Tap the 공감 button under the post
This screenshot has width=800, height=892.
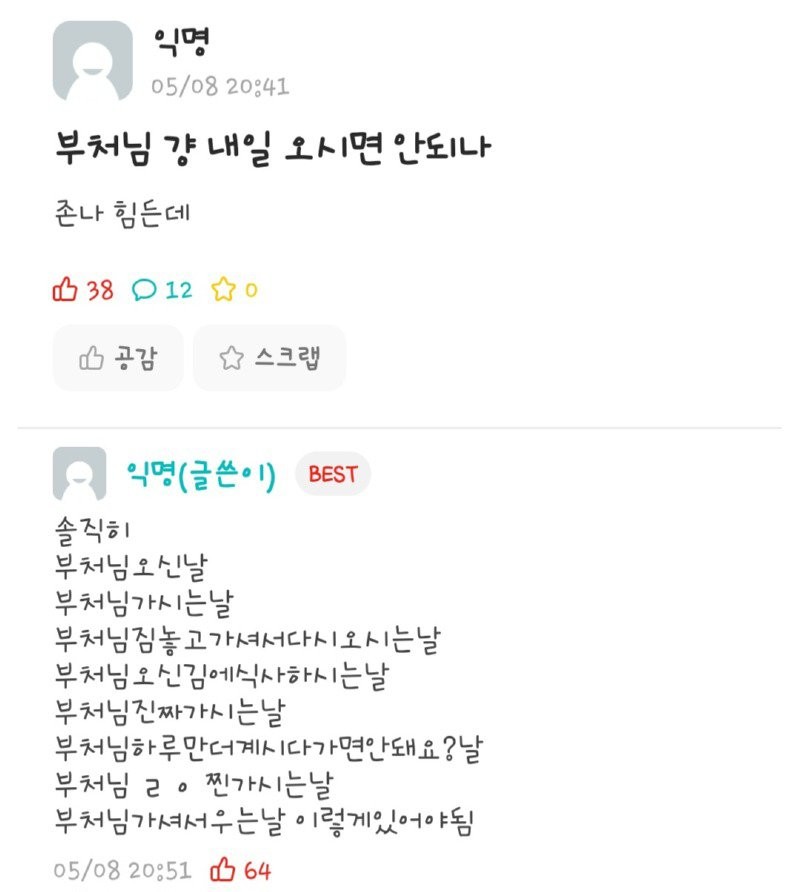pyautogui.click(x=118, y=358)
